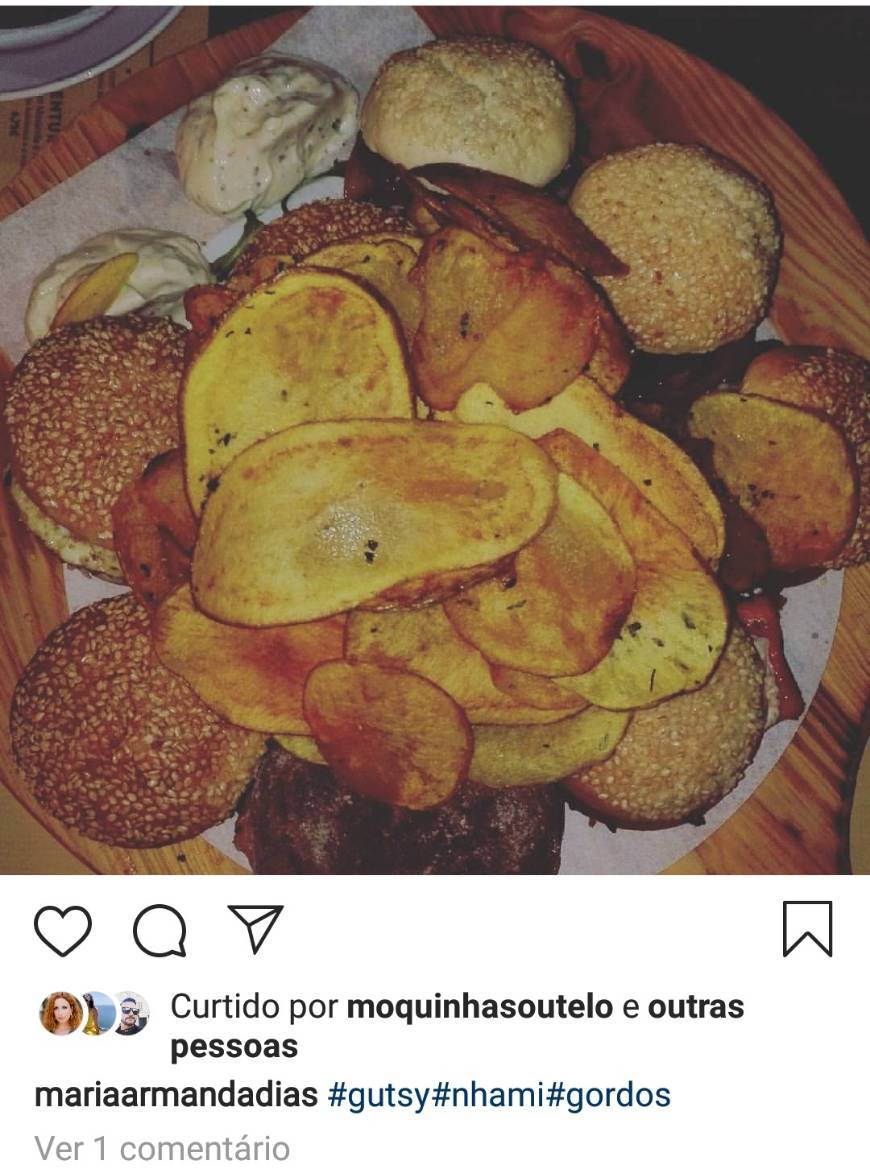Image resolution: width=870 pixels, height=1169 pixels.
Task: Open the #gutsy hashtag
Action: tap(380, 1095)
